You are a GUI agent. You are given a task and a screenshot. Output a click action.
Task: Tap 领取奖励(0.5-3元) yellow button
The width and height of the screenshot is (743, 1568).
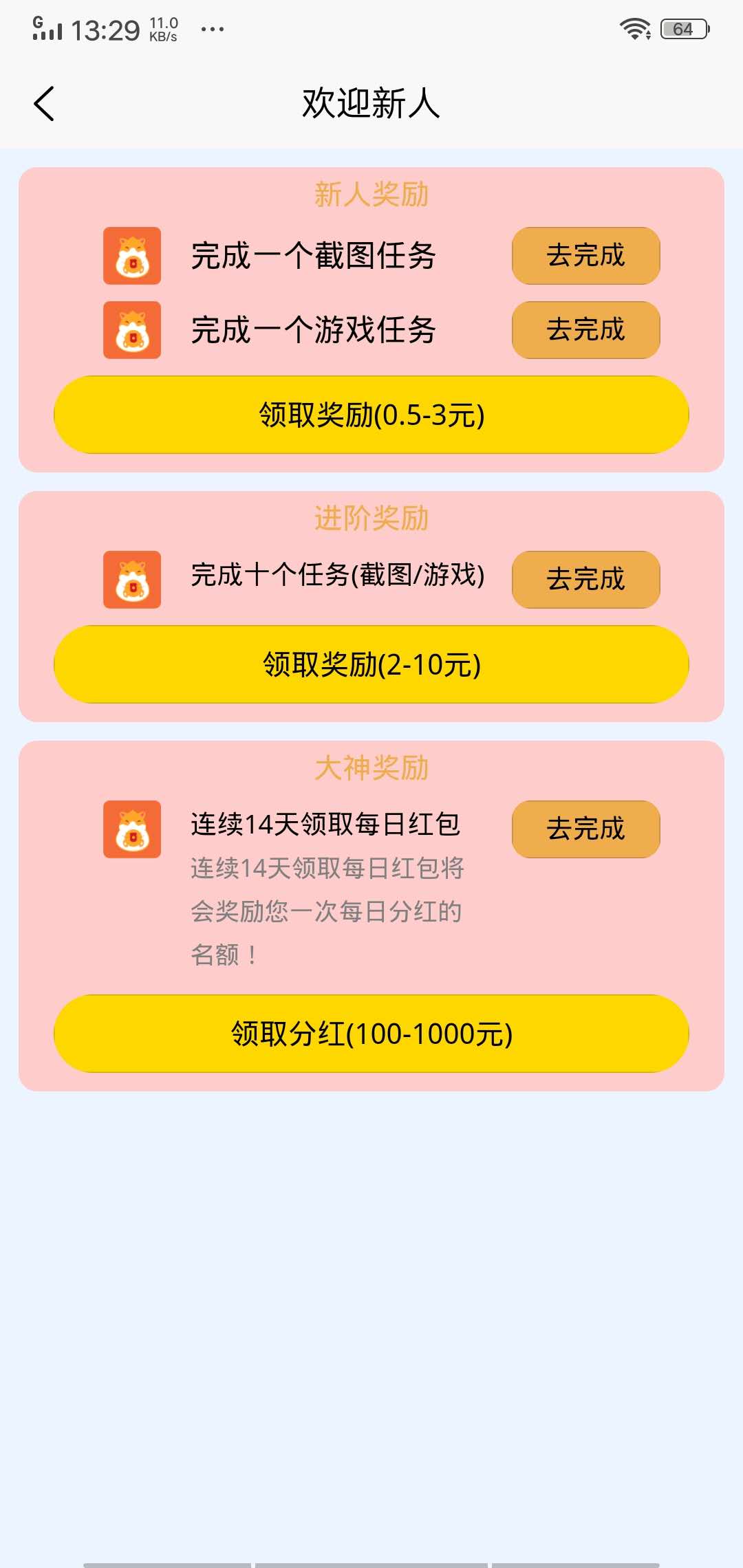pyautogui.click(x=371, y=415)
